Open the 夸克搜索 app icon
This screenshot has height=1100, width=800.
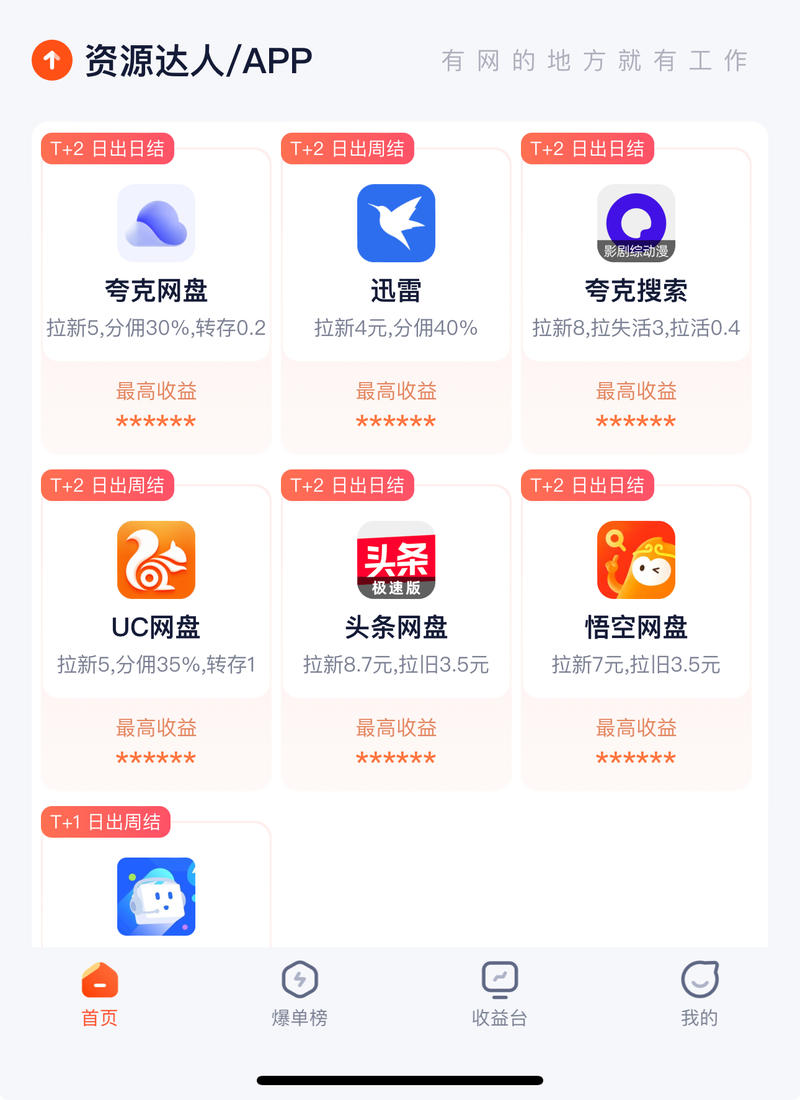(636, 222)
